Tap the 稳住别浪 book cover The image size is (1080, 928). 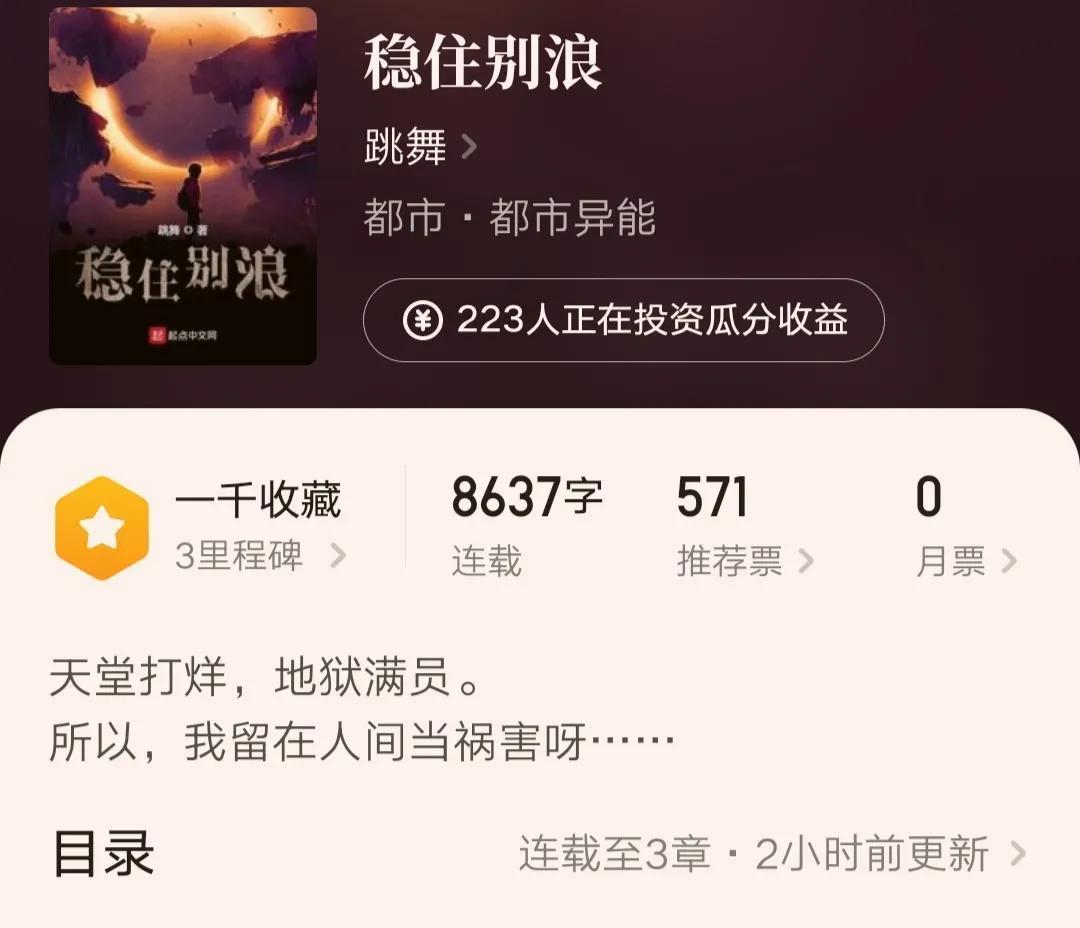[x=183, y=186]
